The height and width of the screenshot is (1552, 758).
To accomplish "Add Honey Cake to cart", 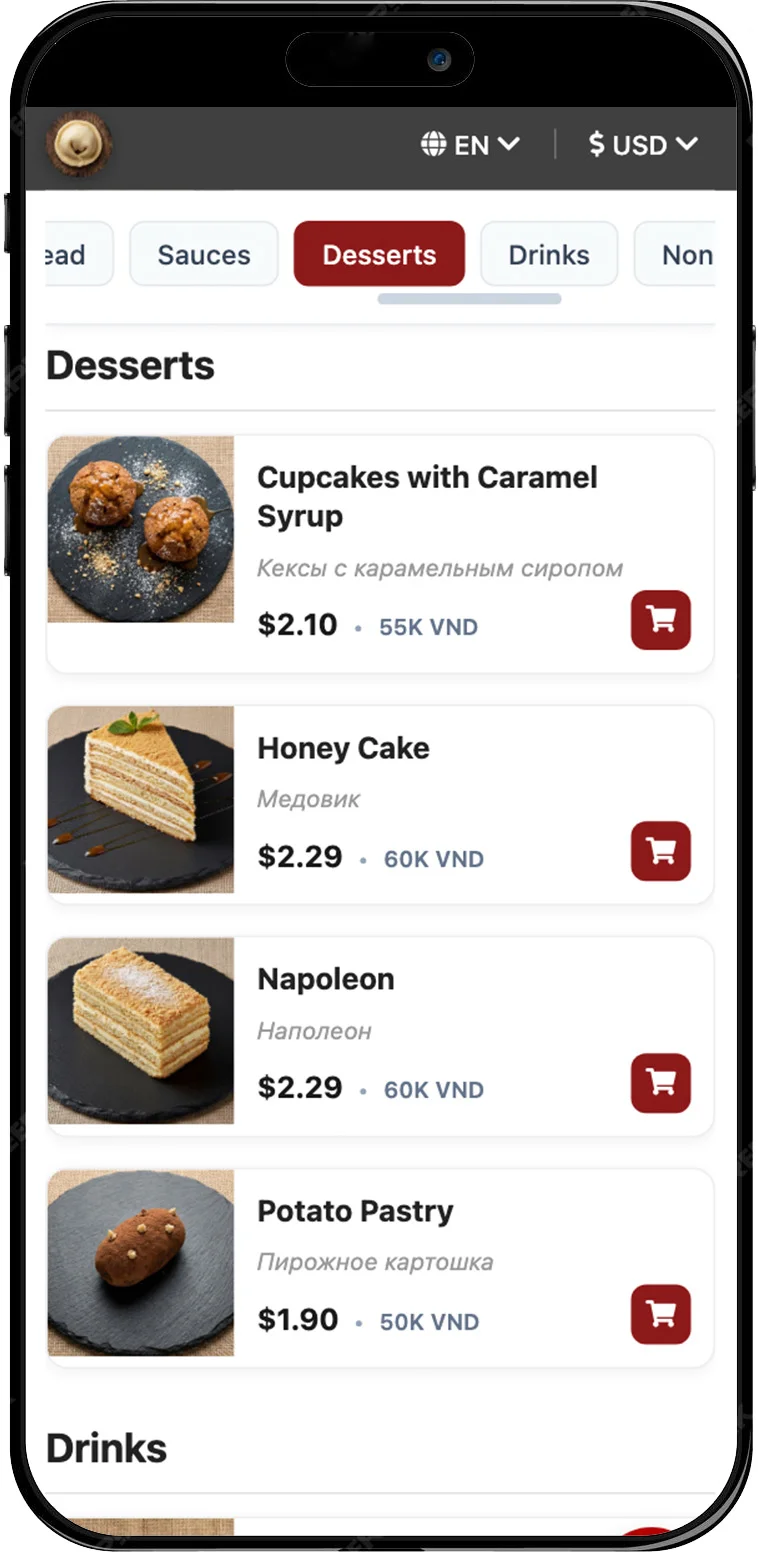I will click(660, 851).
